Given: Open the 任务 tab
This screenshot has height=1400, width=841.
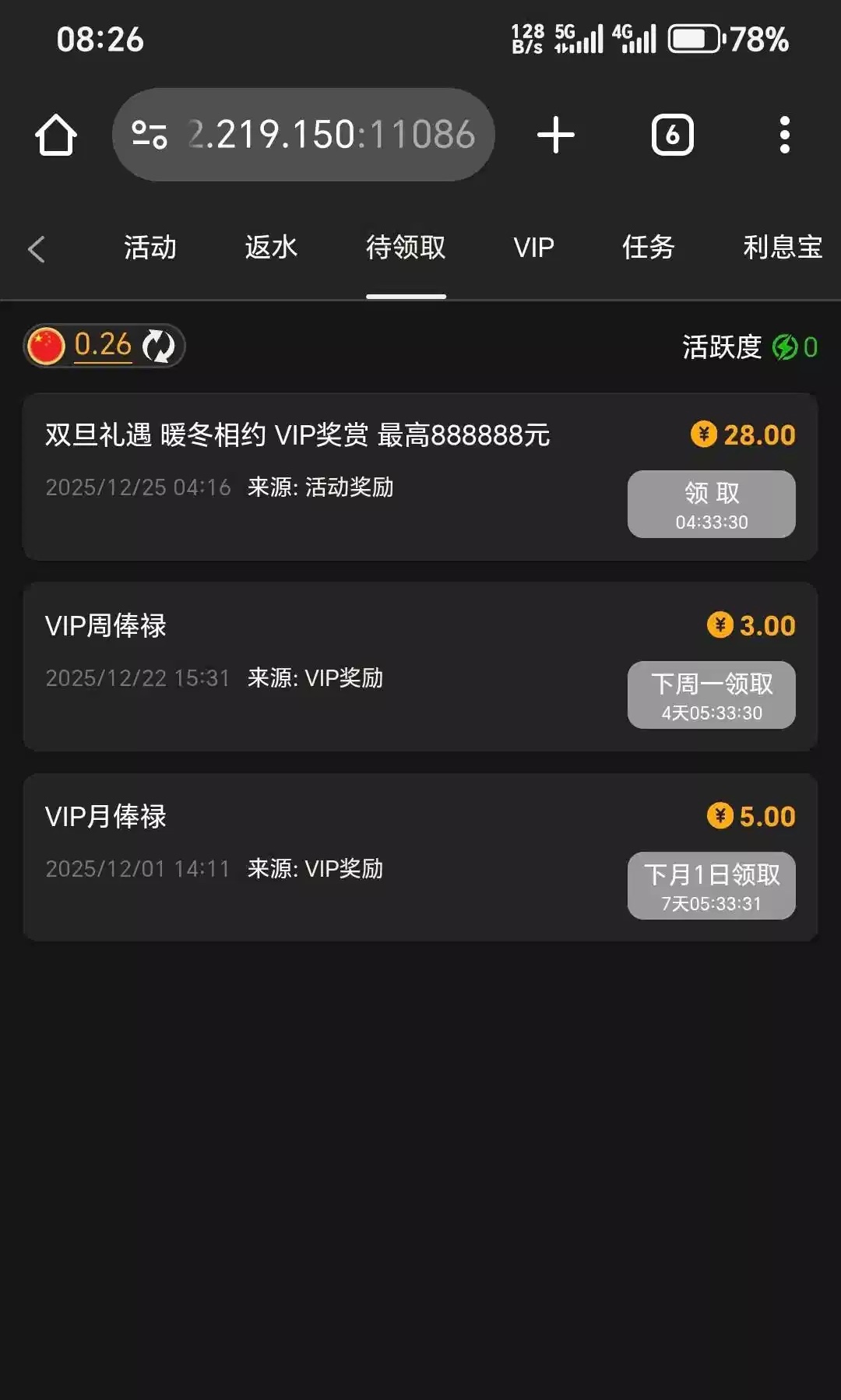Looking at the screenshot, I should pos(648,248).
